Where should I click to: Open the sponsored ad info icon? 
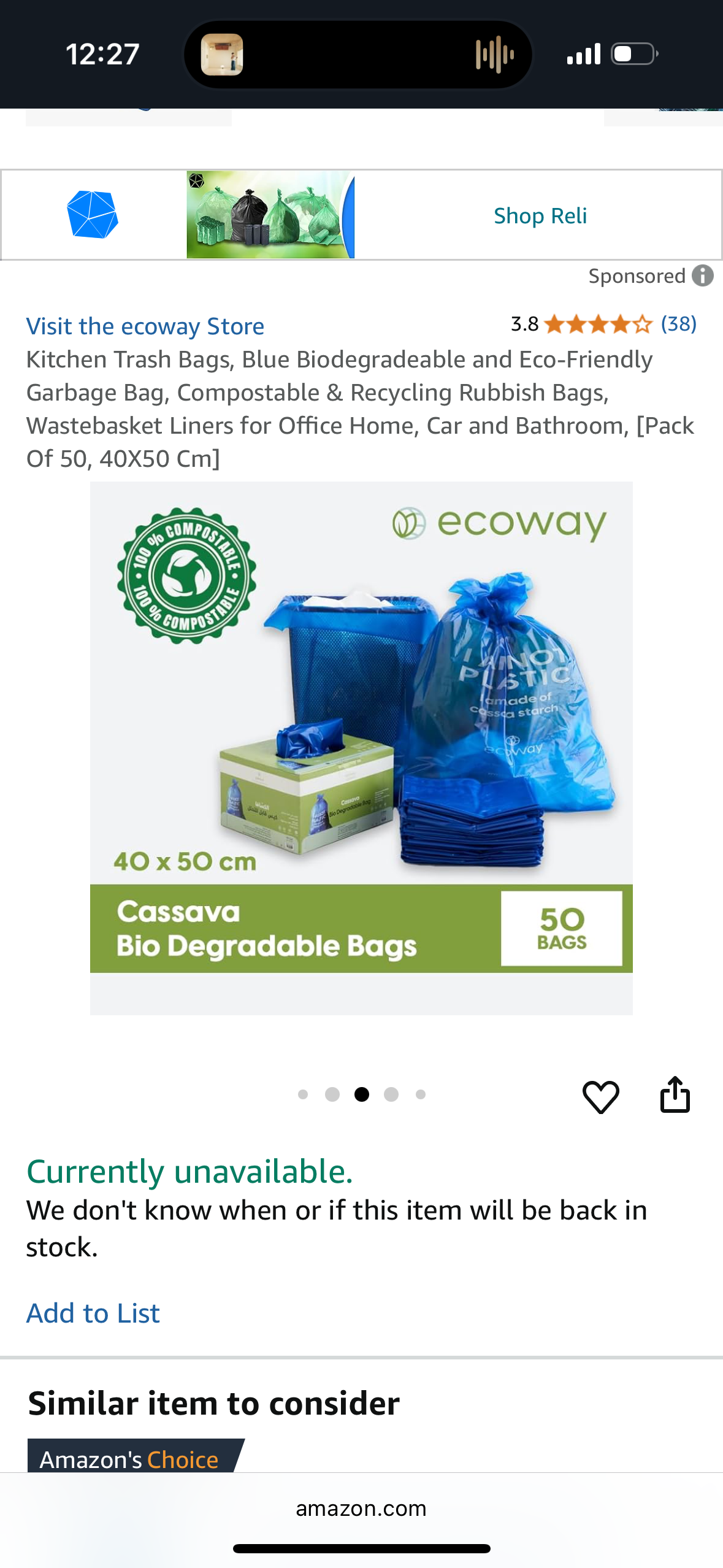click(703, 275)
